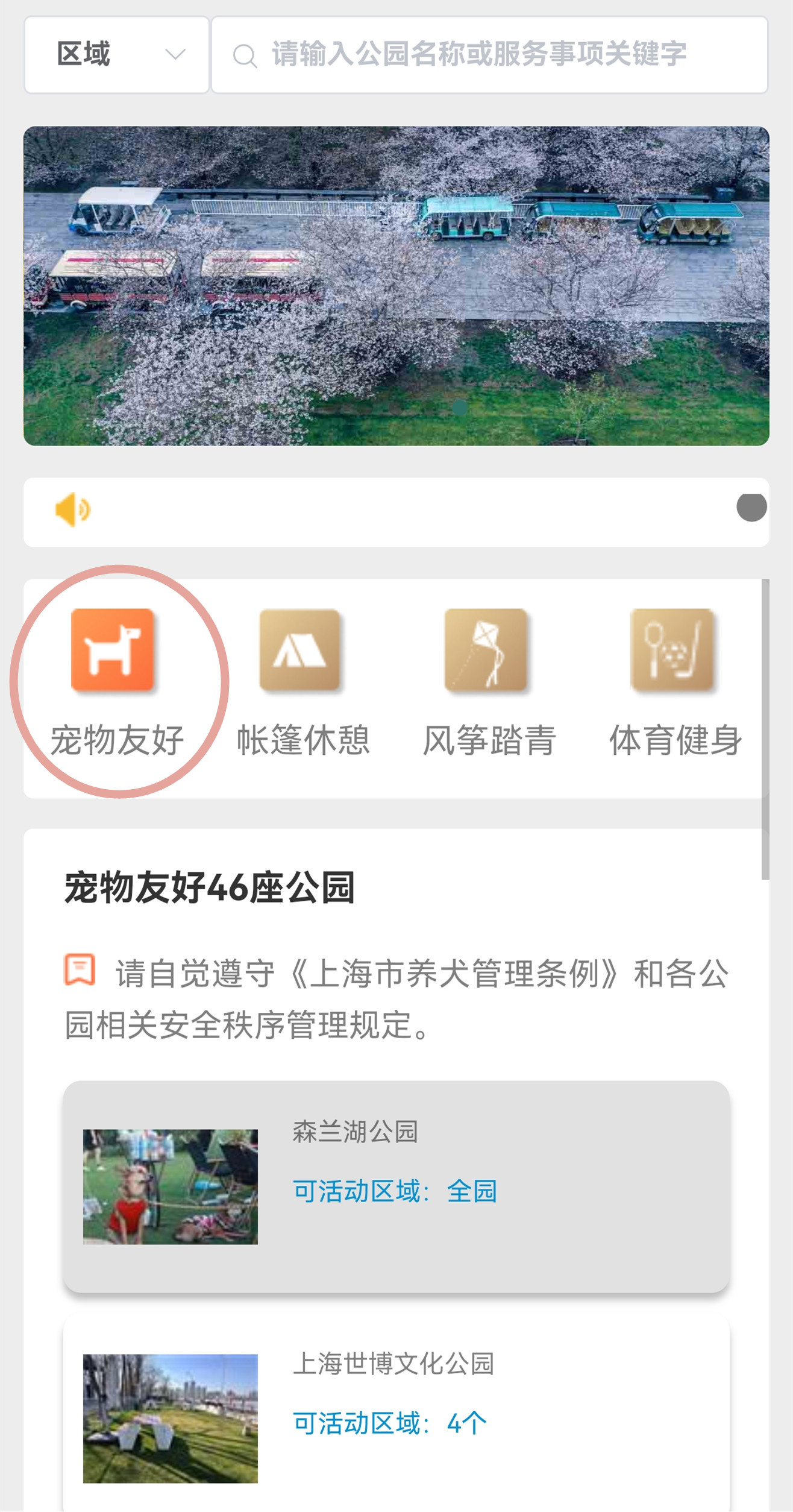Switch to the 体育健身 category
Screen dimensions: 793x1512
pyautogui.click(x=674, y=681)
